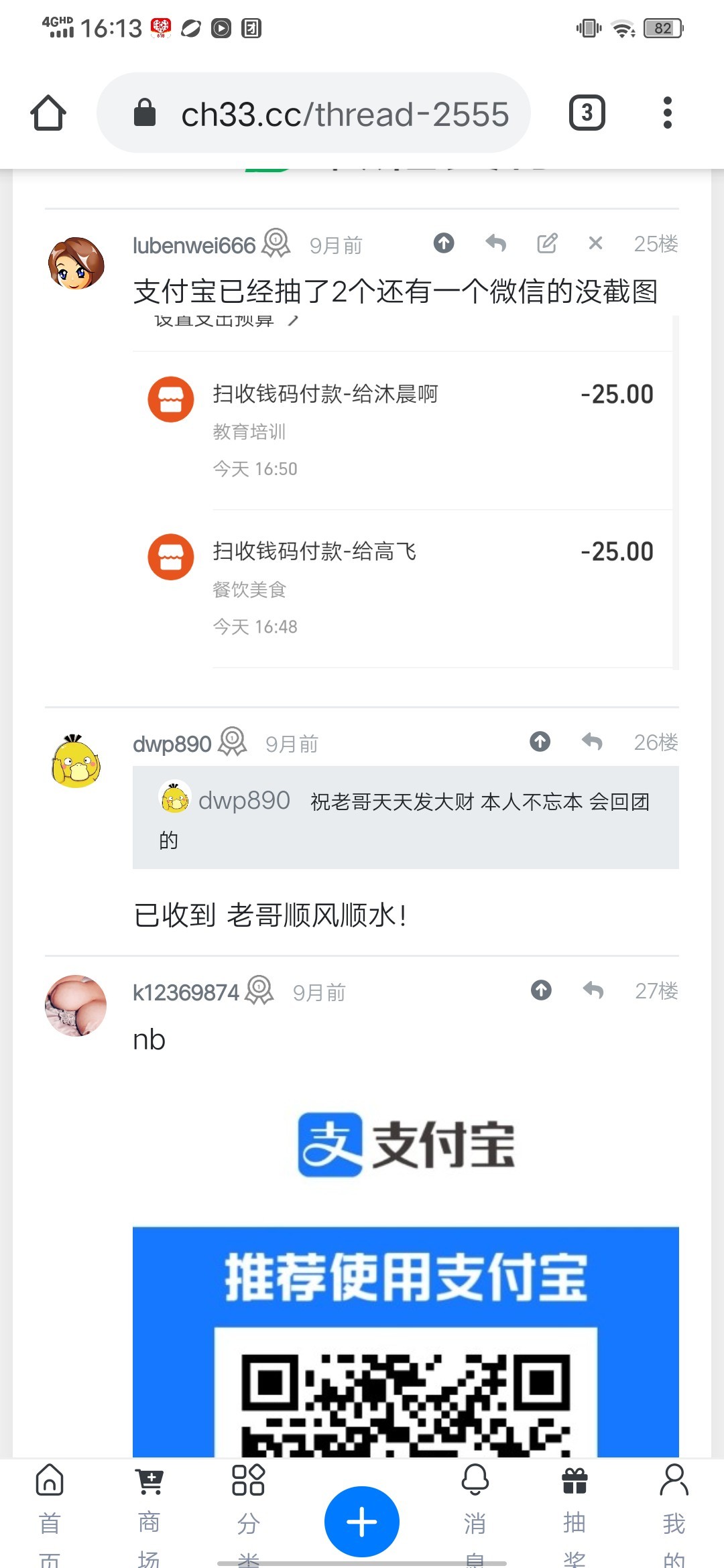Reply to dwp890's post
Screen dimensions: 724x1568
(592, 741)
